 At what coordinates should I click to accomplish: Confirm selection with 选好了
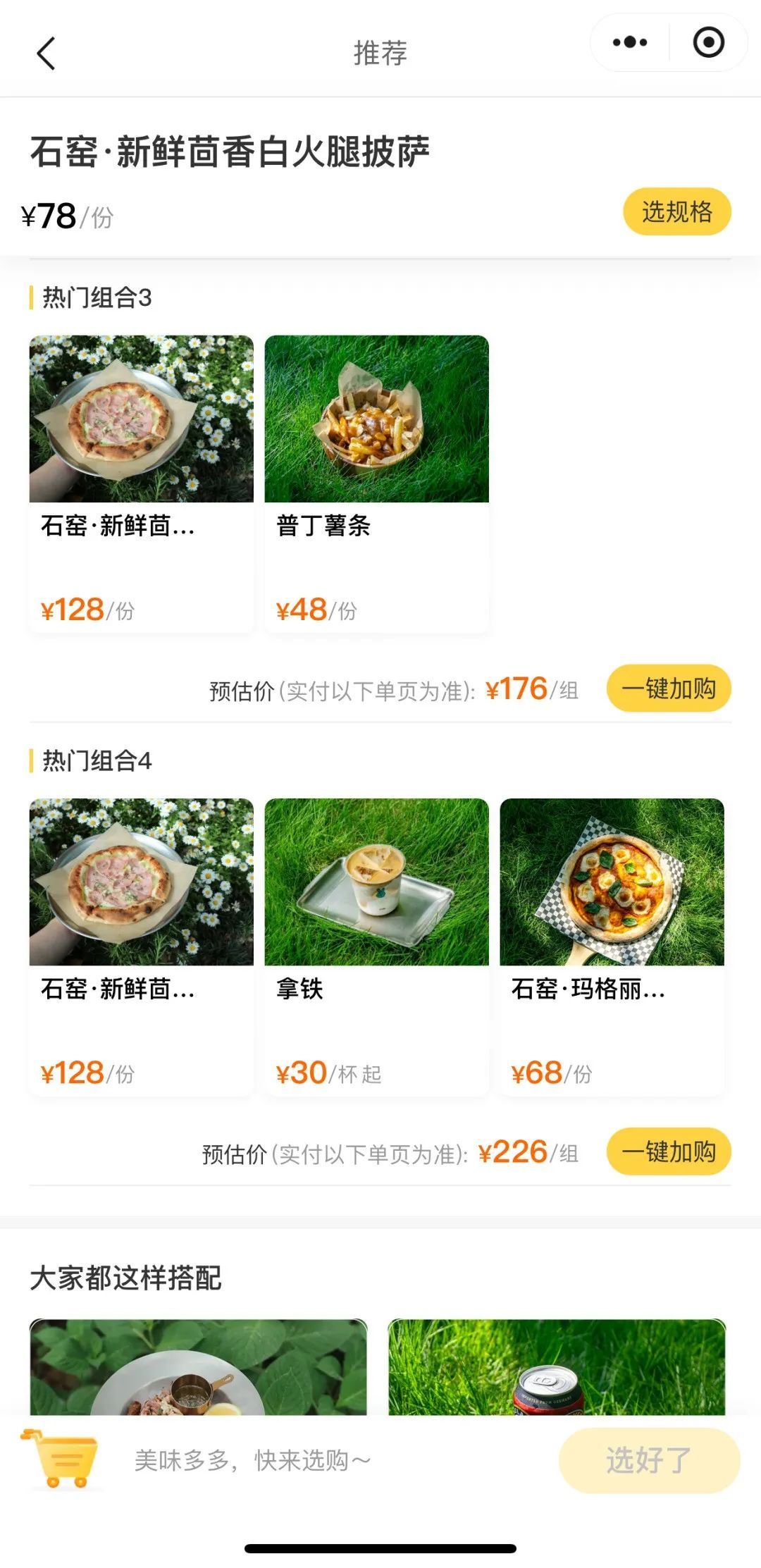649,1460
